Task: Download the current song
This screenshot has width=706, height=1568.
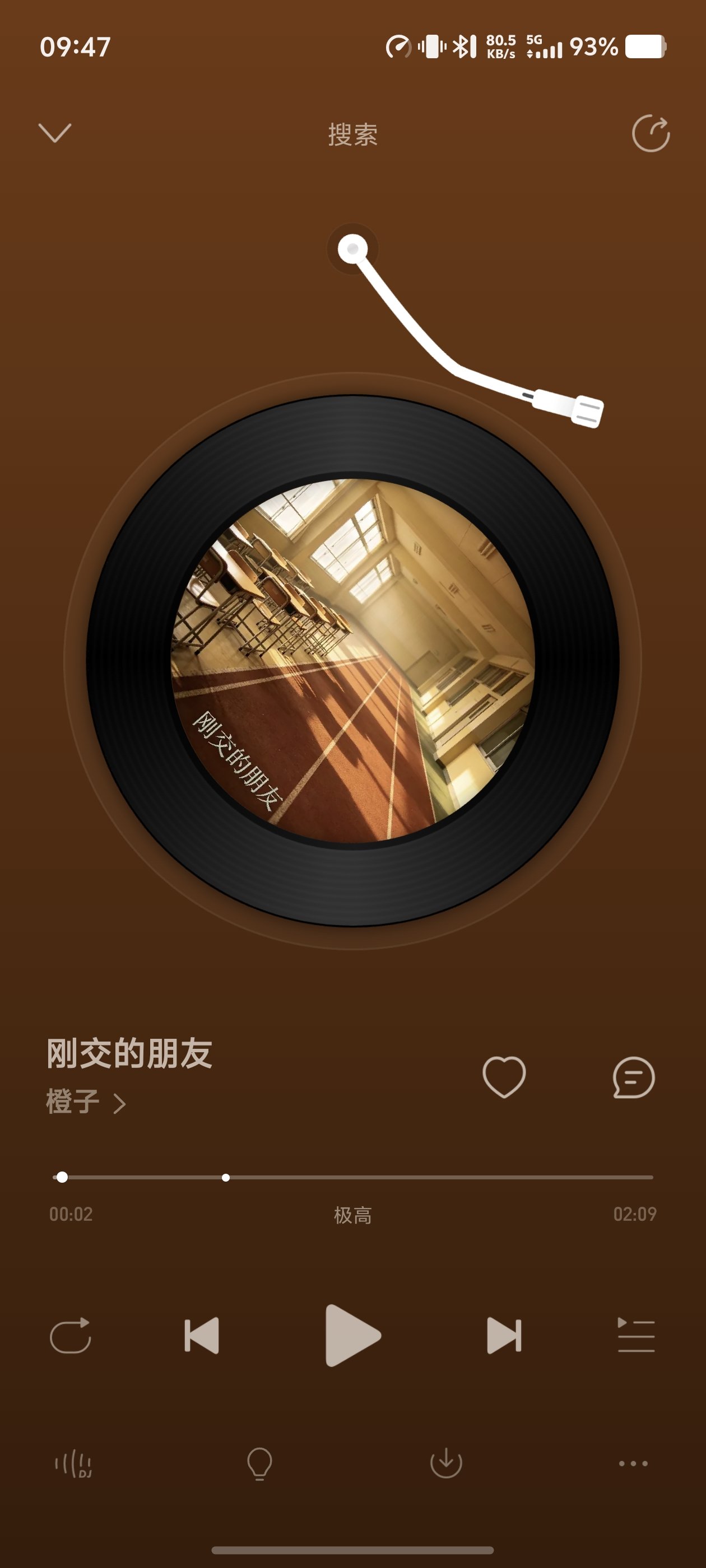Action: click(447, 1463)
